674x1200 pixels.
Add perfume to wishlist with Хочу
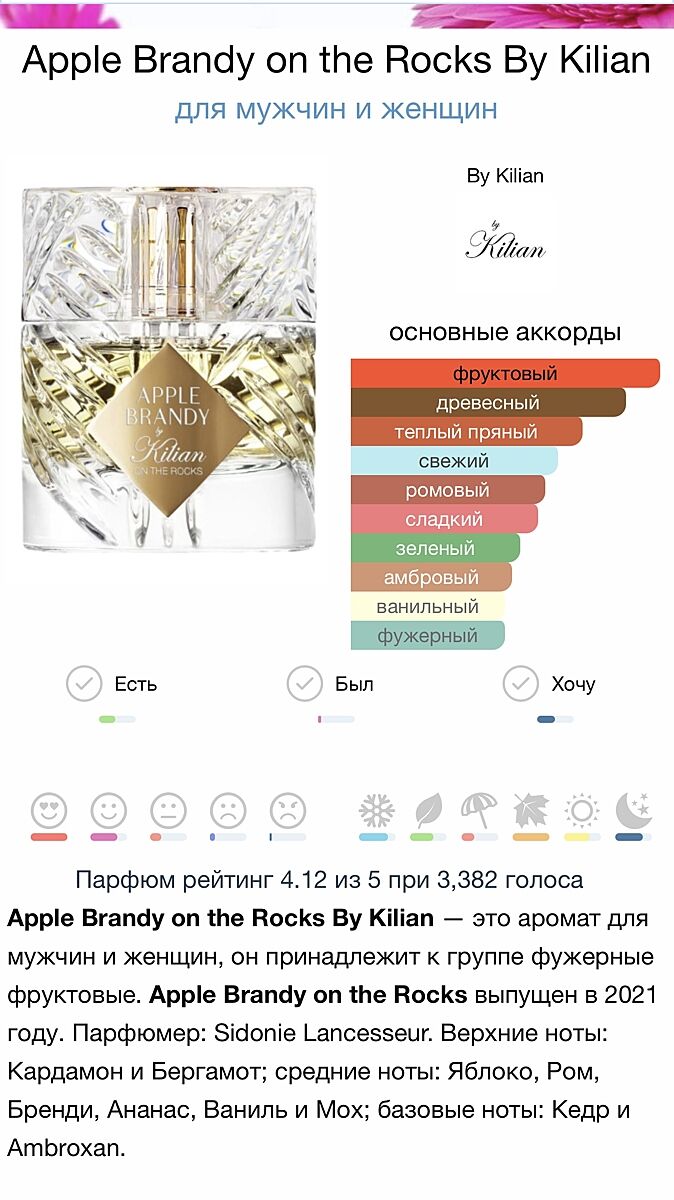tap(520, 684)
